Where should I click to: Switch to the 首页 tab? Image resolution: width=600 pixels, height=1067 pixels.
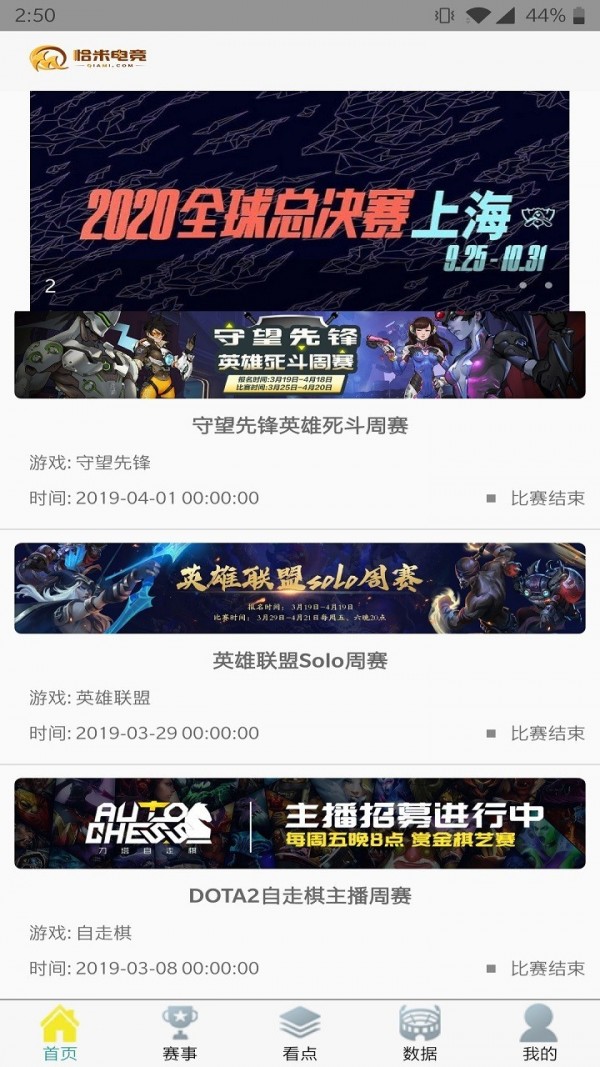pos(60,1034)
